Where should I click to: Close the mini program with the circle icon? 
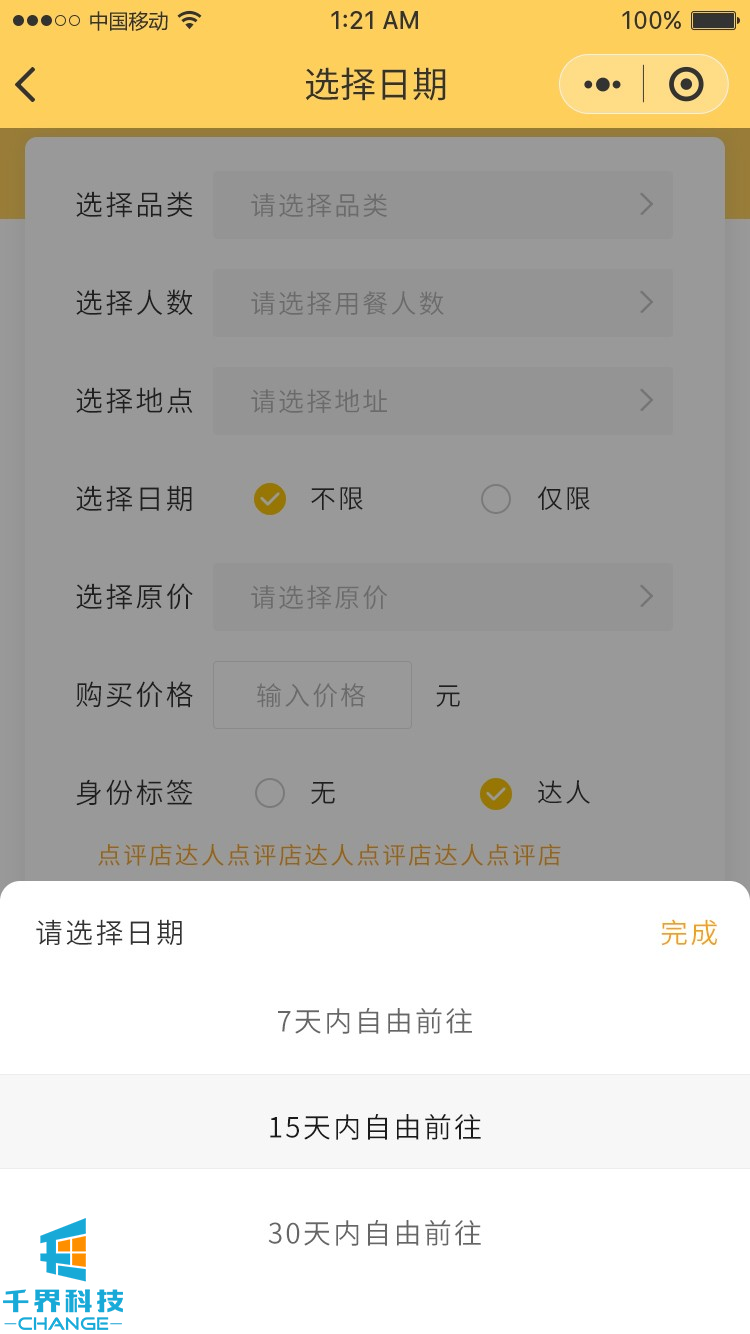686,85
